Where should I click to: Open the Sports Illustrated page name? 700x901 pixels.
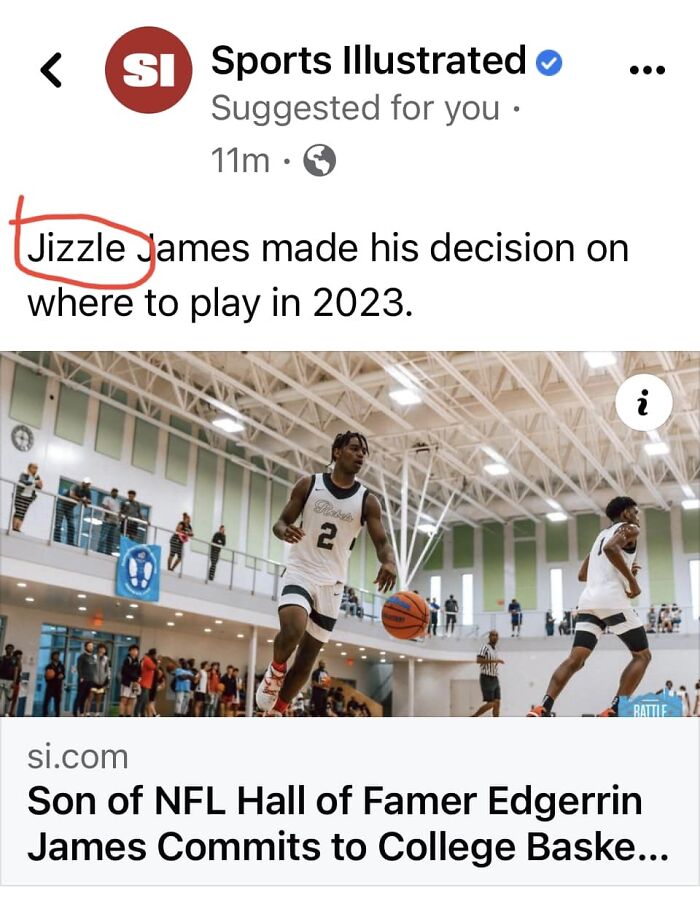[368, 61]
